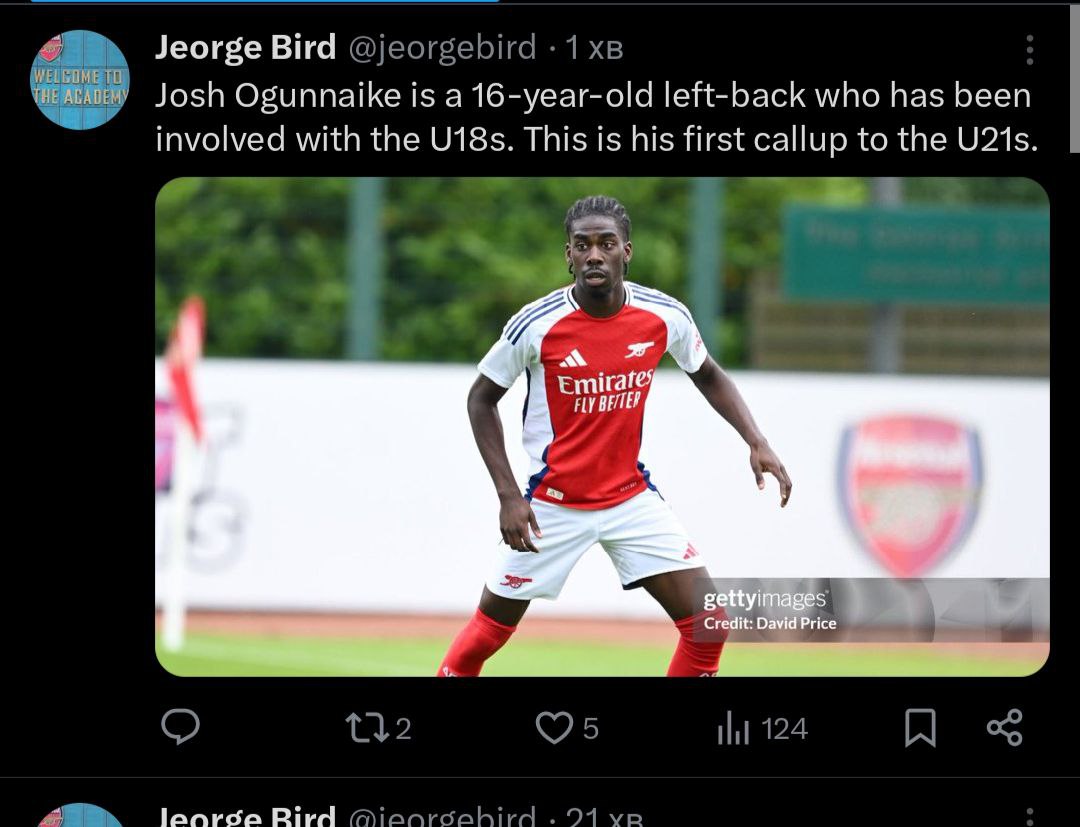Screen dimensions: 1080x827
Task: Bookmark the Josh Ogunnaike tweet
Action: (x=920, y=727)
